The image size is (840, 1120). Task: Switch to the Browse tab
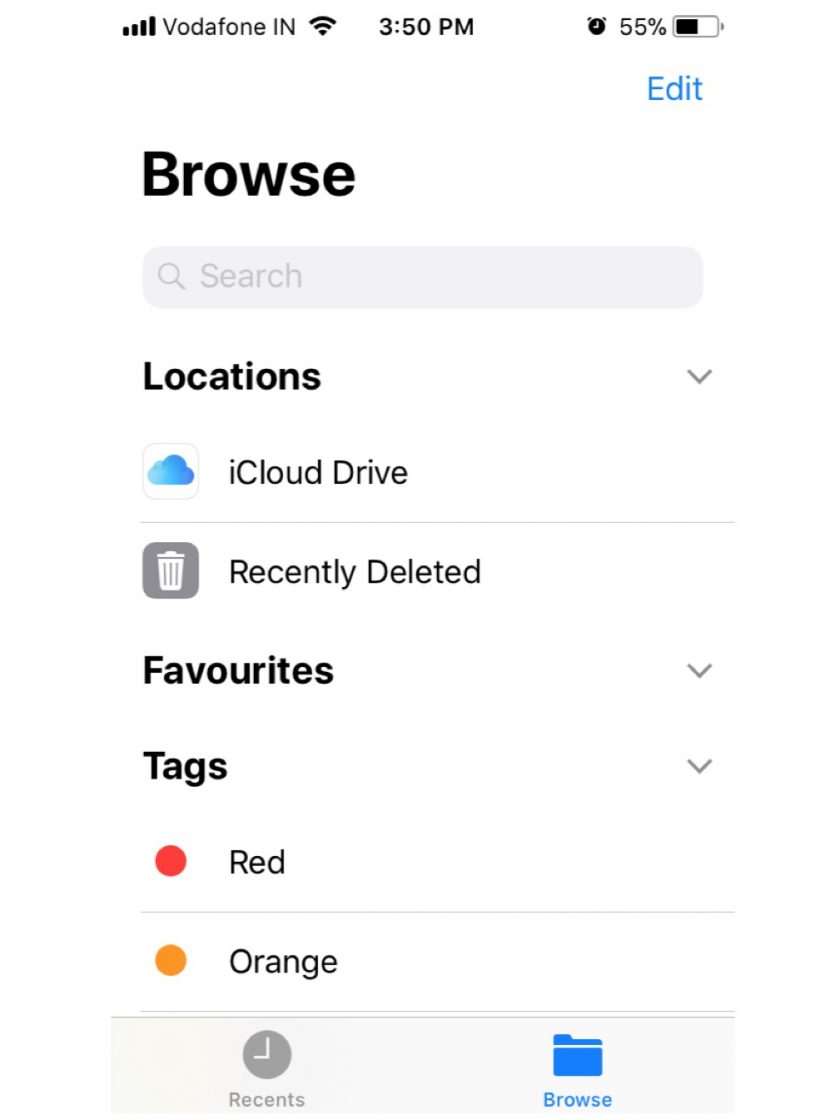(x=577, y=1070)
